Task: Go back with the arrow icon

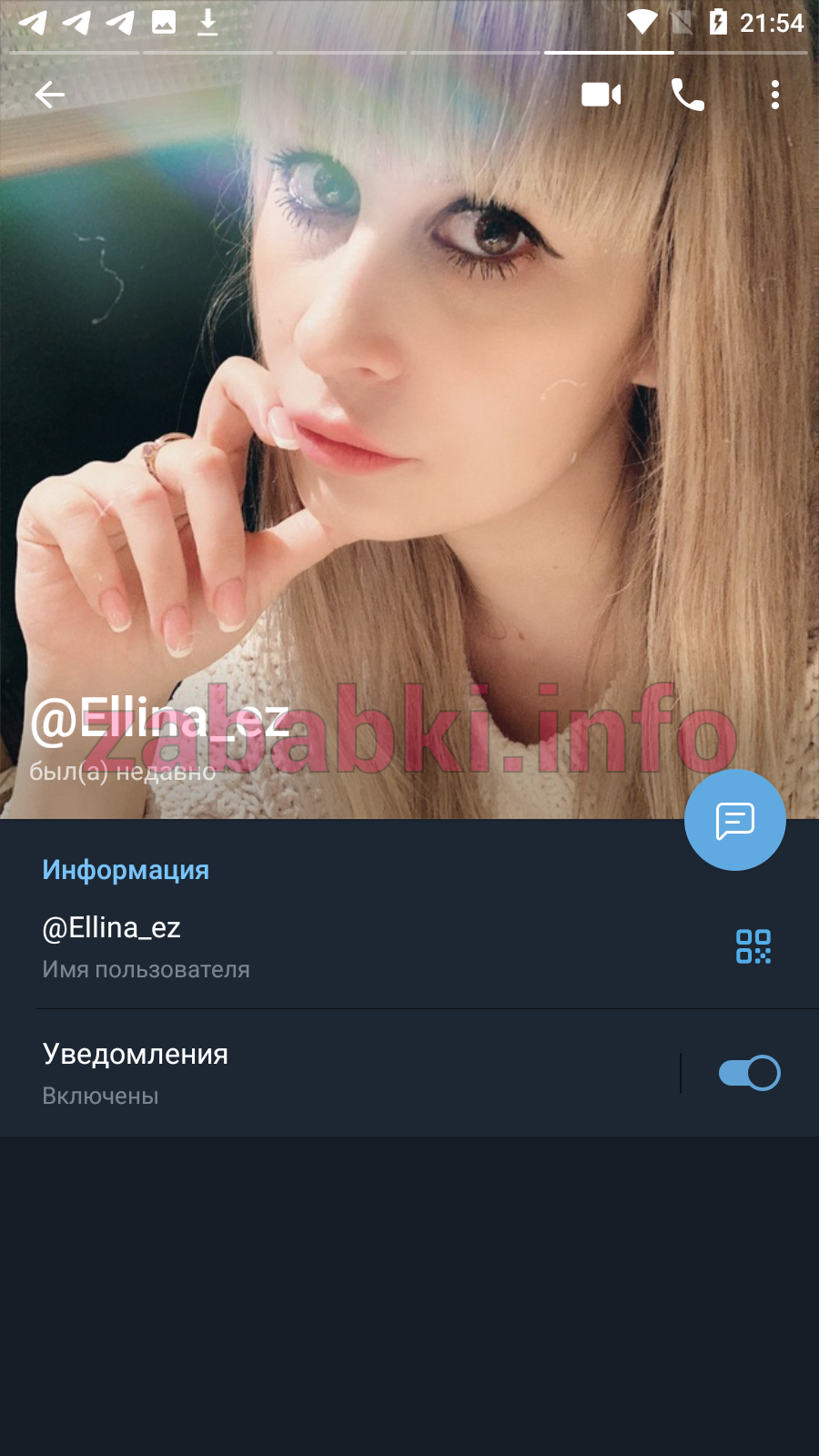Action: [50, 94]
